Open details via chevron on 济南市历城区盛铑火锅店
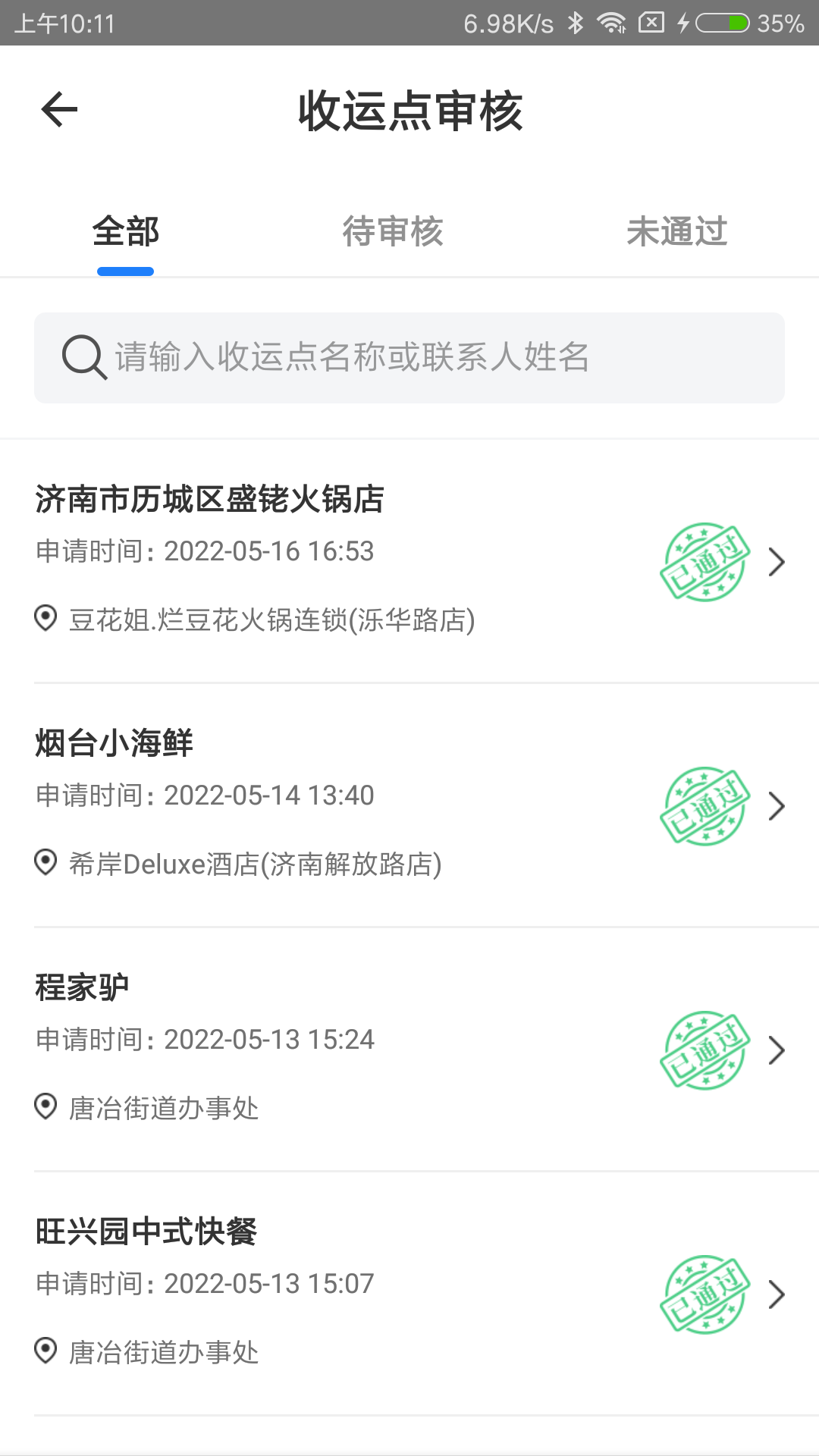 pos(777,562)
